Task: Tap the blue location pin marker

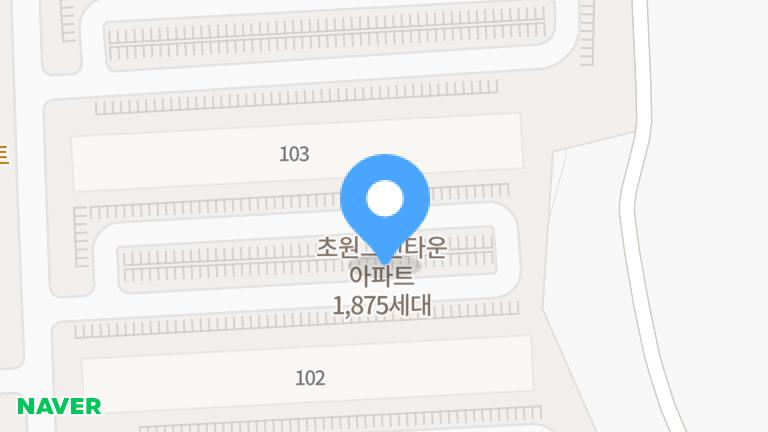Action: pyautogui.click(x=385, y=201)
